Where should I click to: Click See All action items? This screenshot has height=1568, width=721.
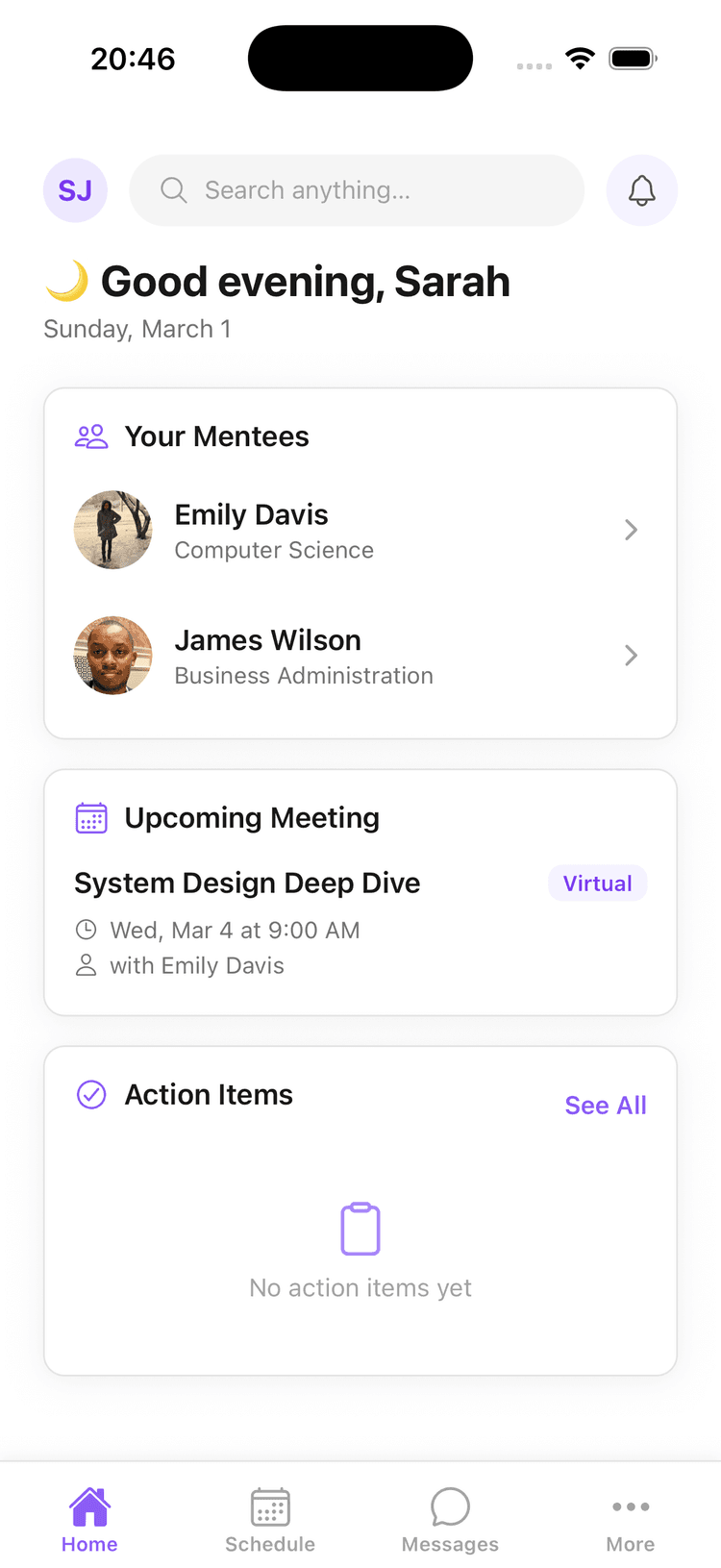pos(606,1105)
